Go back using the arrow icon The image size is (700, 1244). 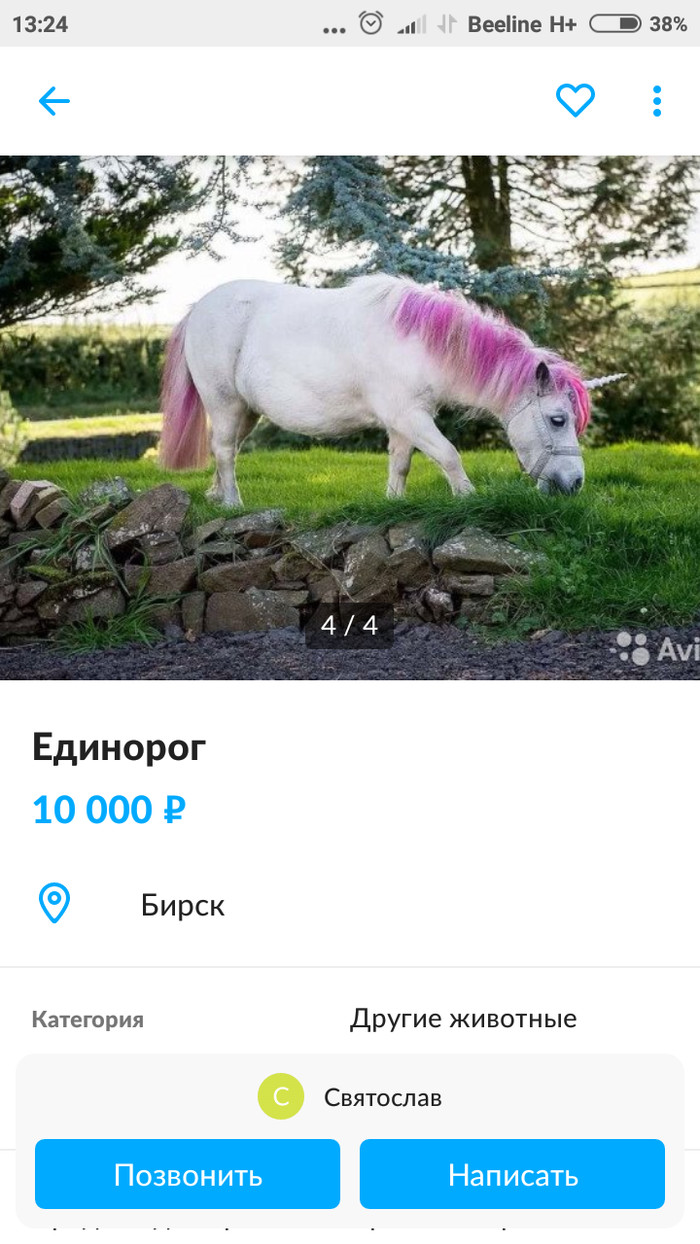[x=54, y=101]
